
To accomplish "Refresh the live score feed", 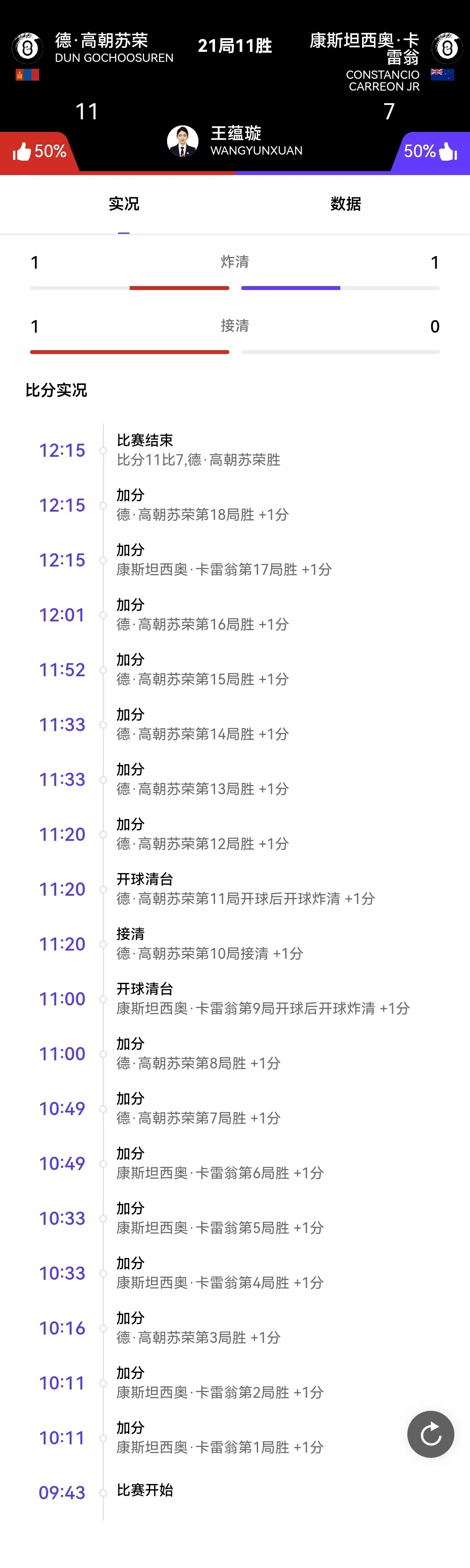I will pos(430,1433).
